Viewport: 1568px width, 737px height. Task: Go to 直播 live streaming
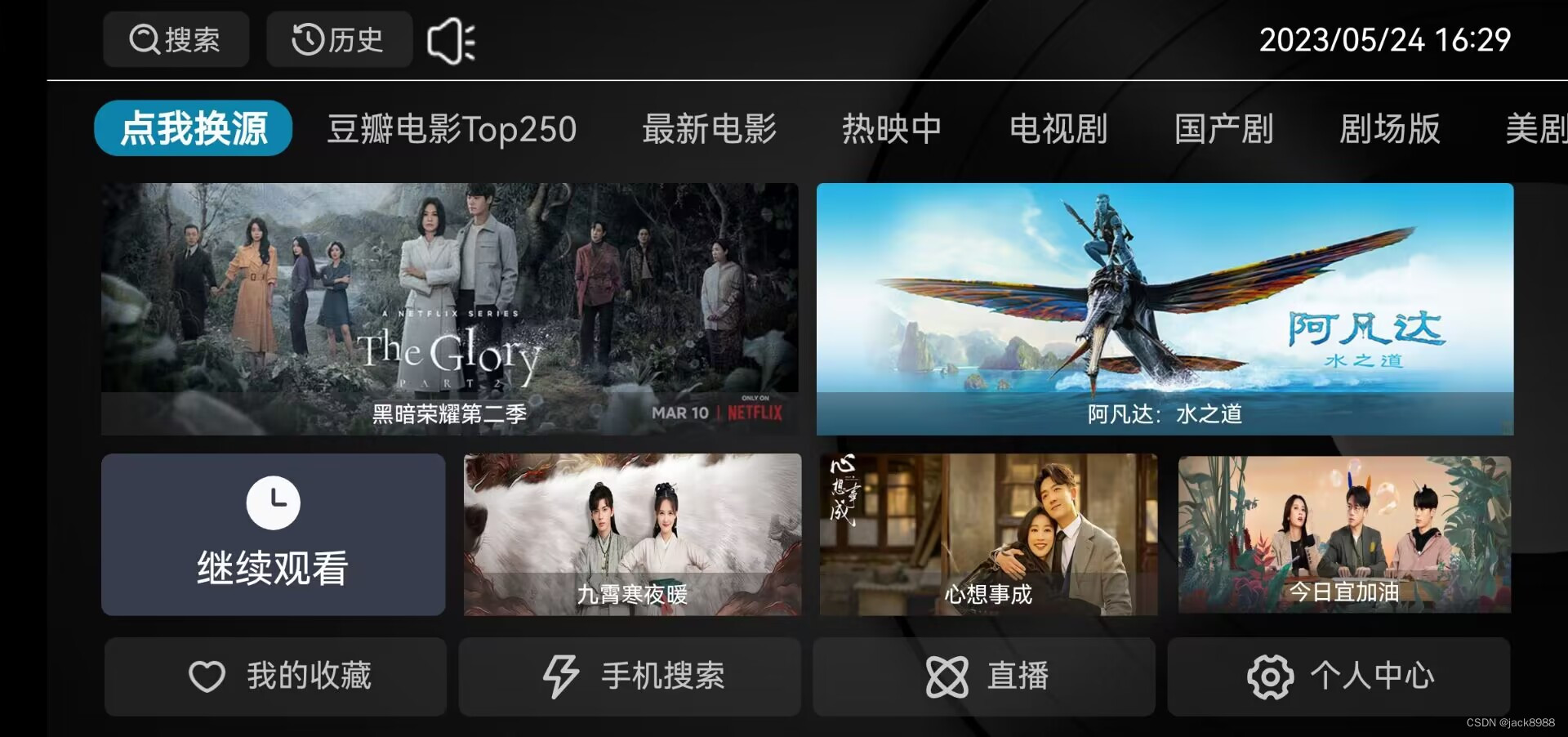[984, 677]
